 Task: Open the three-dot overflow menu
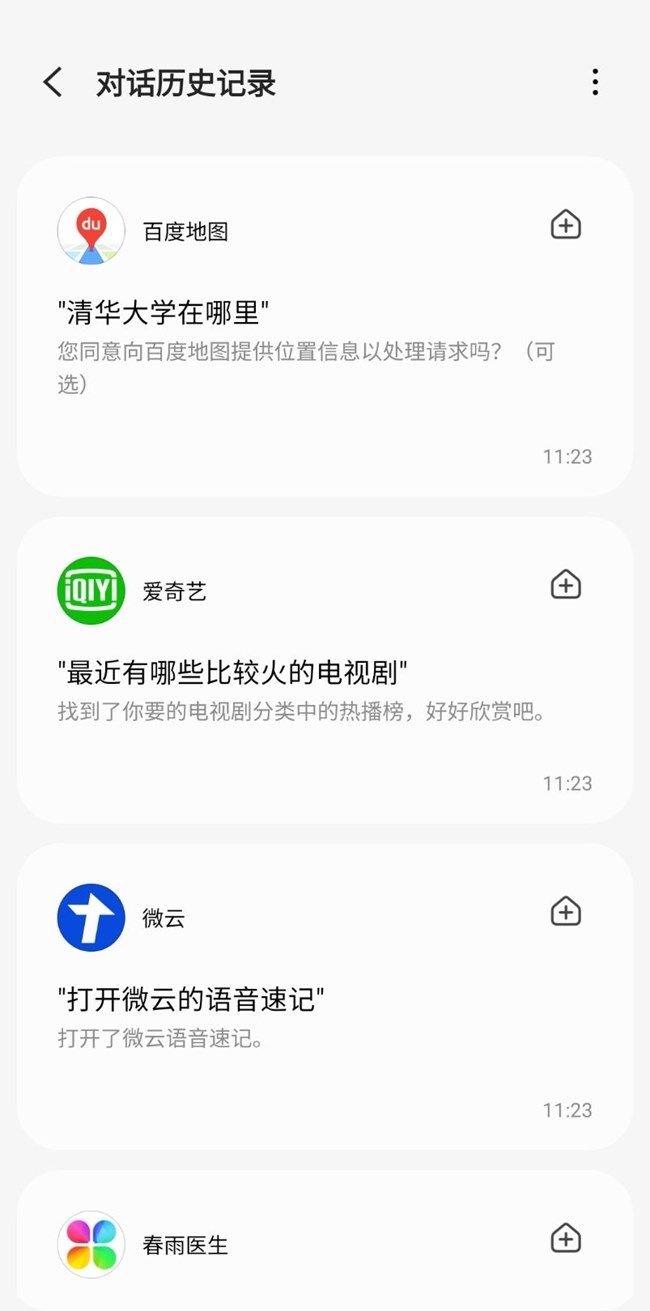(x=595, y=83)
